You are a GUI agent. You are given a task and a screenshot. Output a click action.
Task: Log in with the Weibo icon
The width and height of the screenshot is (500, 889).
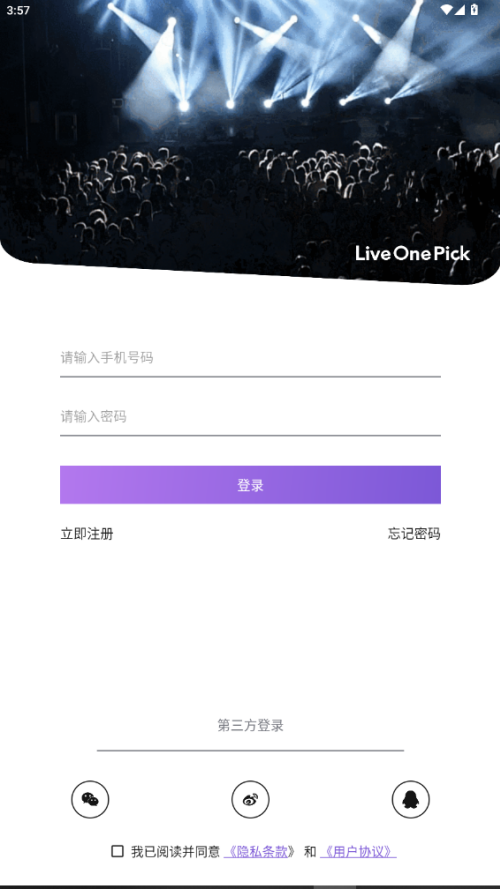coord(250,799)
